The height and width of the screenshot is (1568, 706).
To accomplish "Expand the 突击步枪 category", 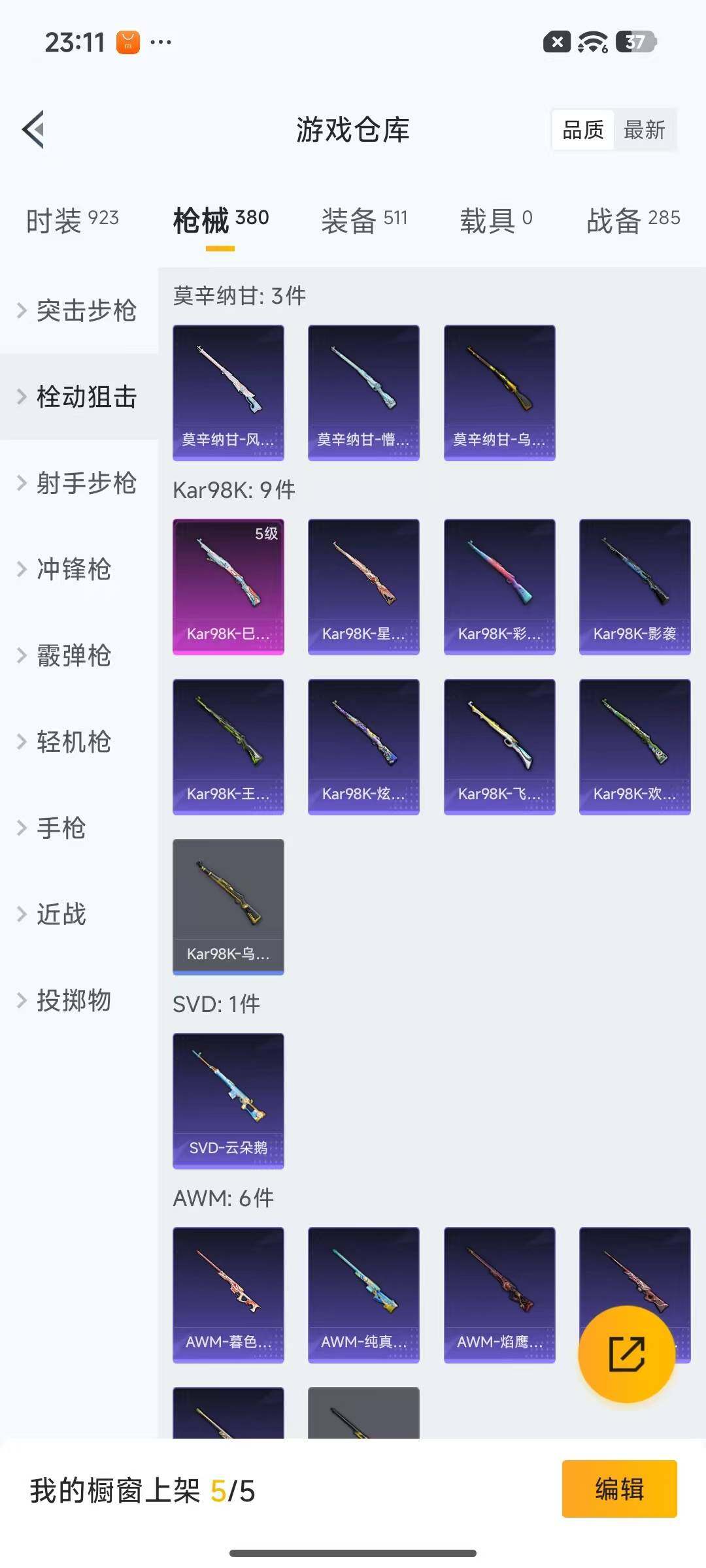I will 85,311.
